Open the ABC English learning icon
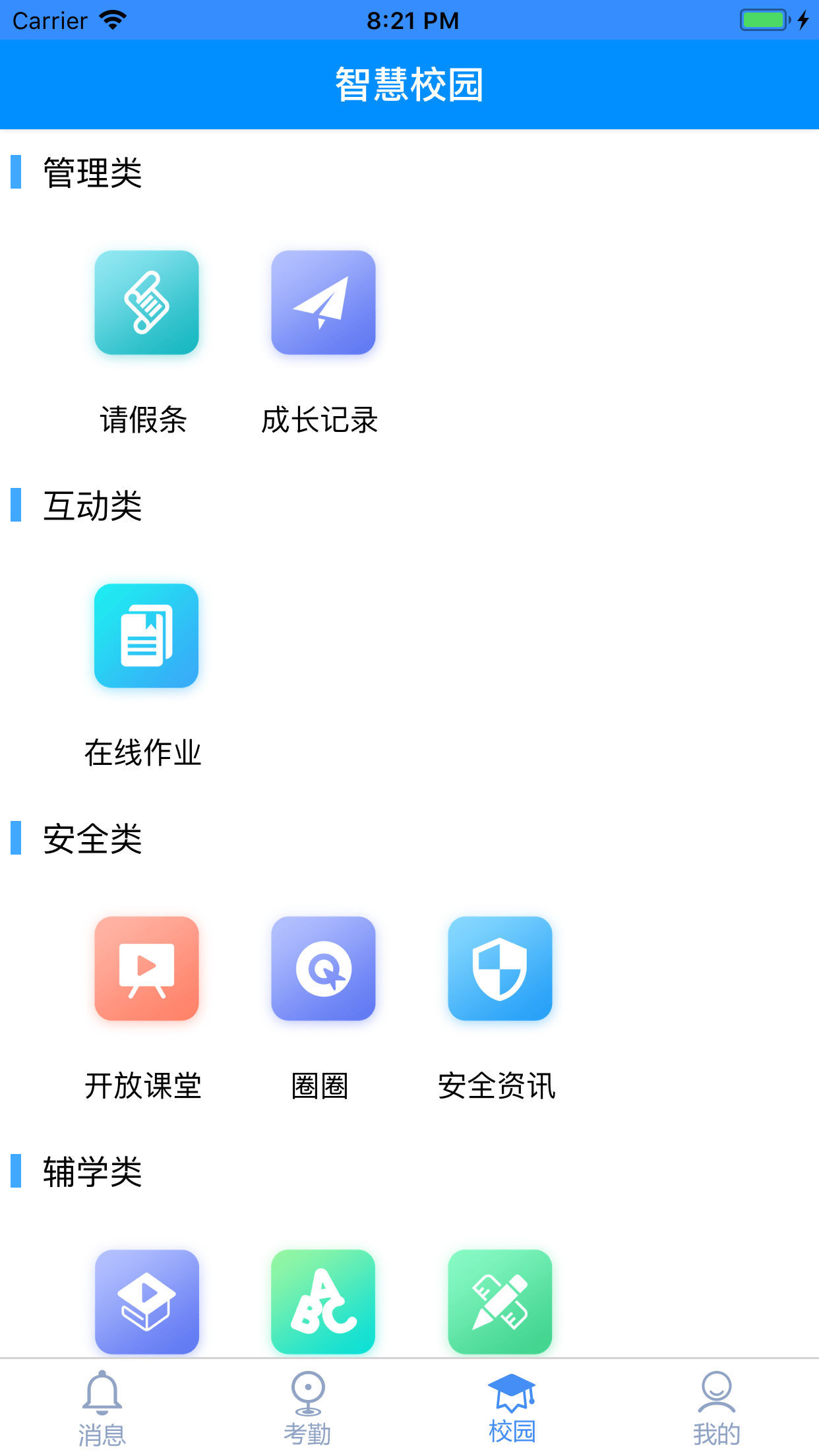Viewport: 819px width, 1456px height. [x=323, y=1302]
